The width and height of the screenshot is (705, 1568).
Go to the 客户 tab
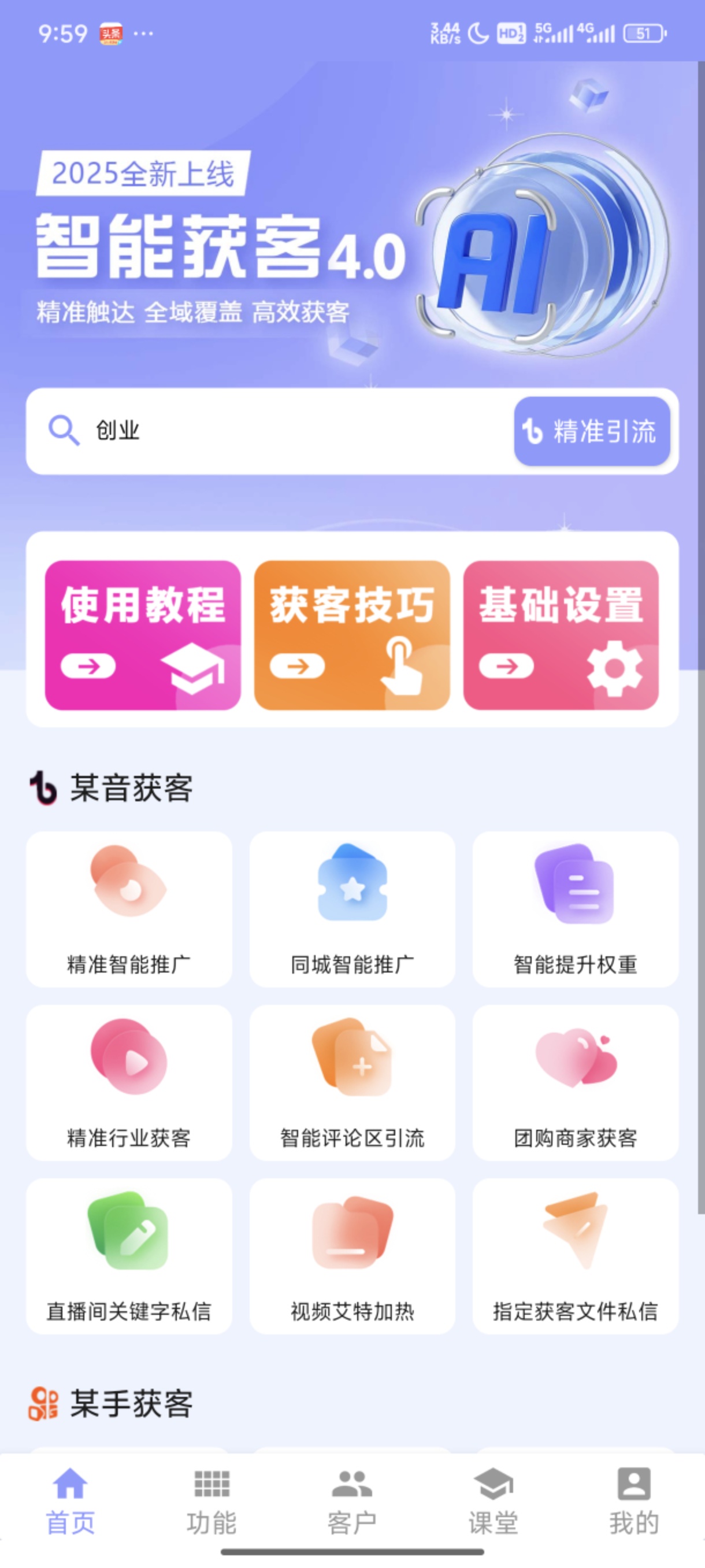pyautogui.click(x=352, y=1500)
